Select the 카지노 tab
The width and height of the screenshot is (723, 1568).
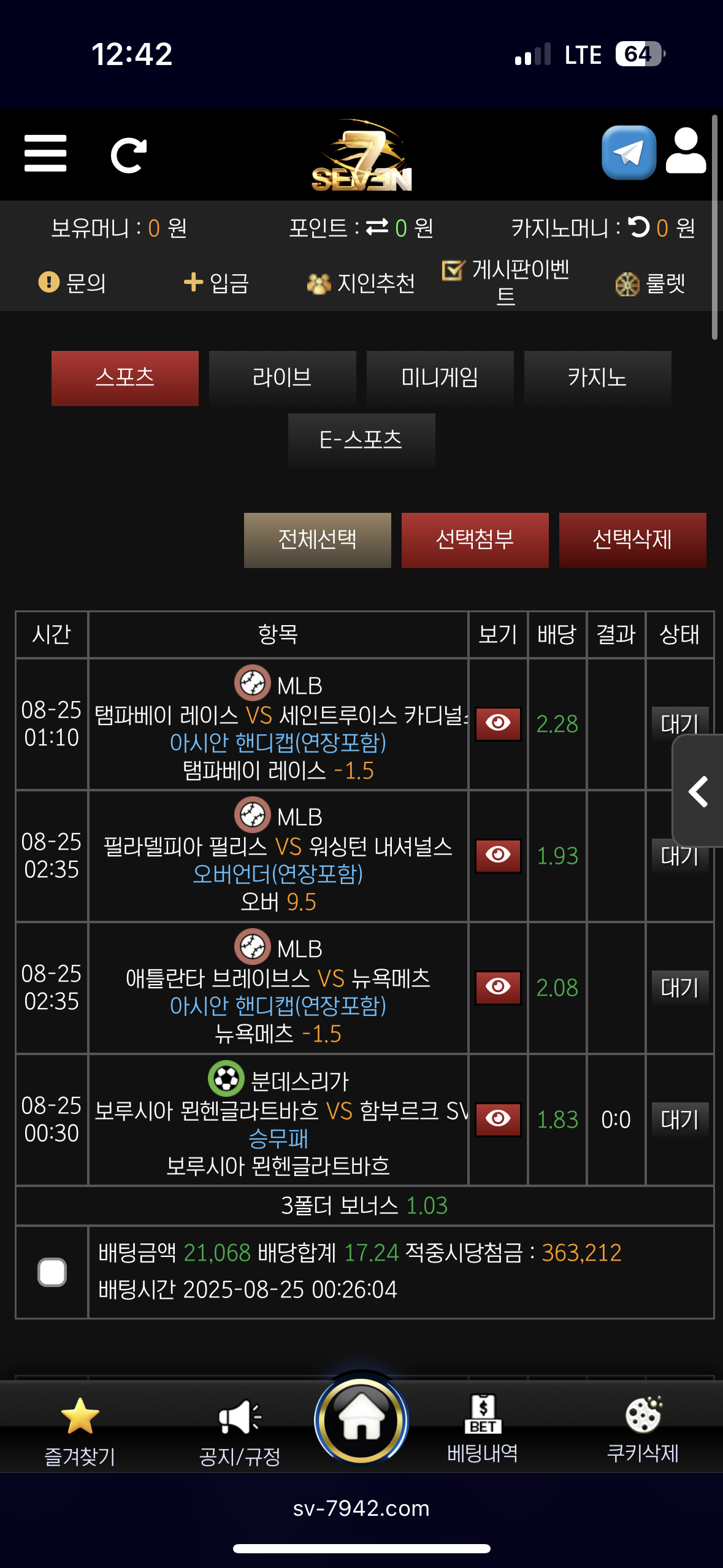(x=597, y=377)
